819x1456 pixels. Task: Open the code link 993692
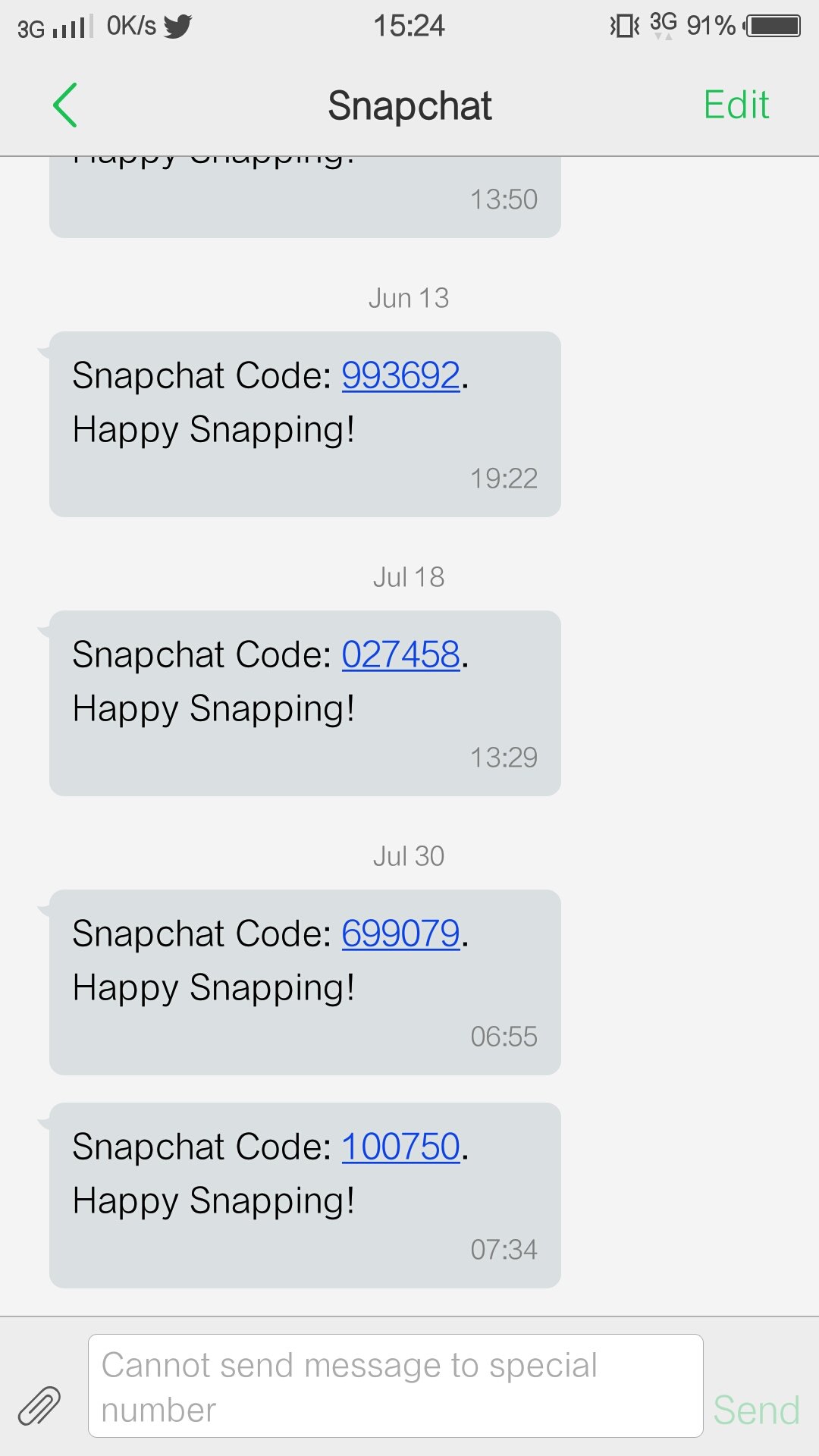(400, 375)
